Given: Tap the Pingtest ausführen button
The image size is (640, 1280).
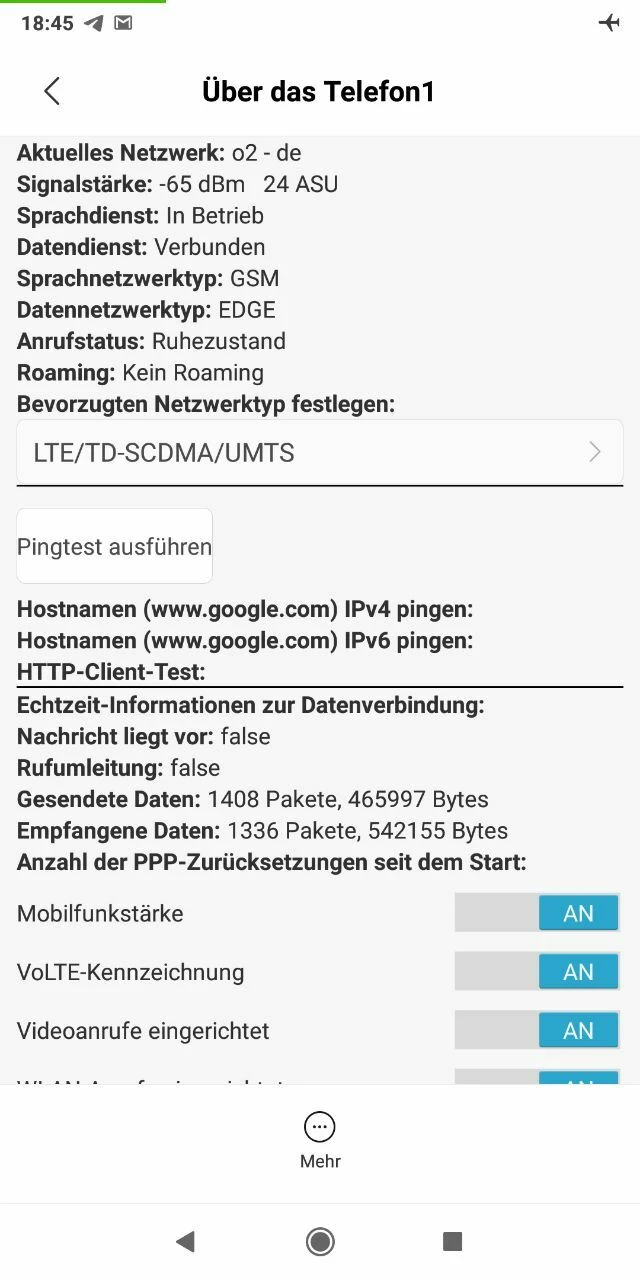Looking at the screenshot, I should tap(114, 546).
